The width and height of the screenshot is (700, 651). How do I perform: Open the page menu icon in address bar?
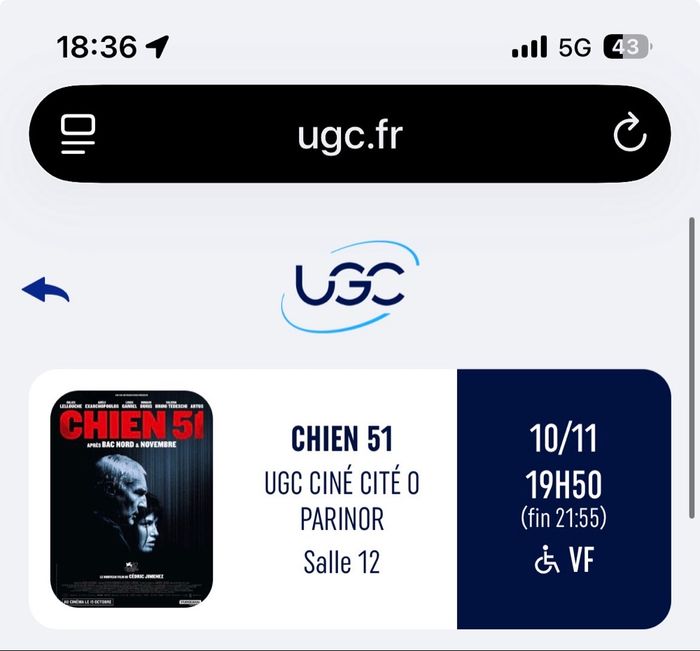[78, 135]
